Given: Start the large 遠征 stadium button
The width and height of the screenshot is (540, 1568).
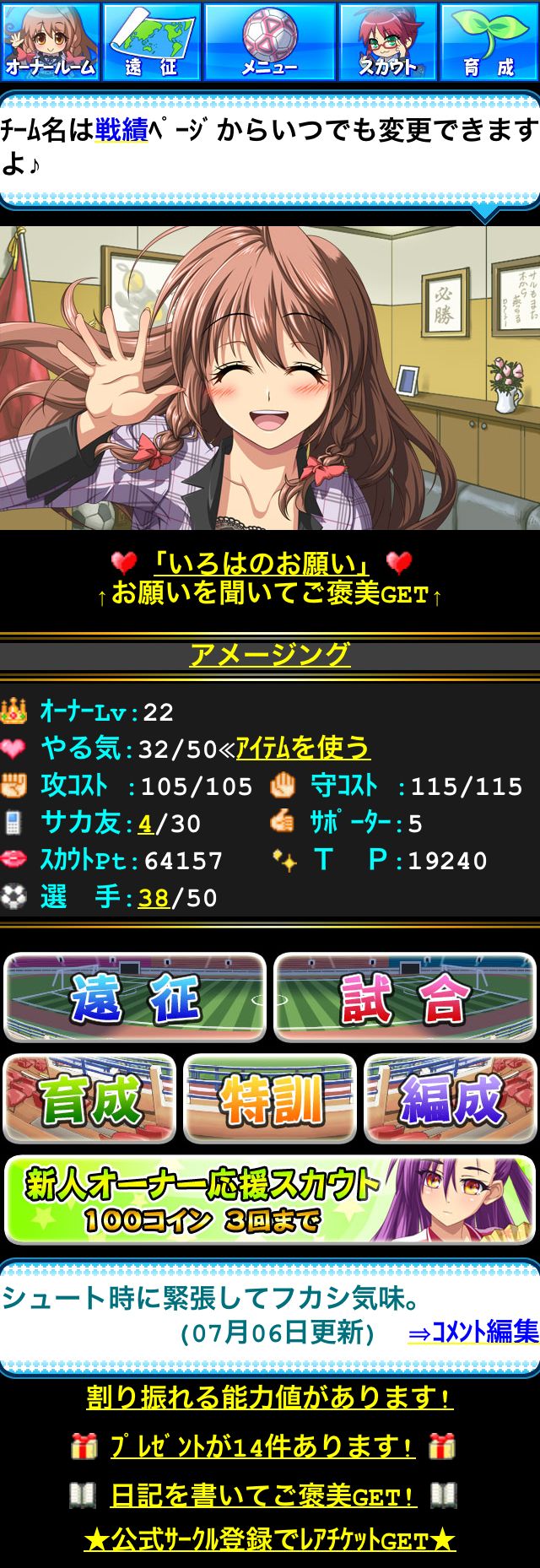Looking at the screenshot, I should pyautogui.click(x=135, y=998).
